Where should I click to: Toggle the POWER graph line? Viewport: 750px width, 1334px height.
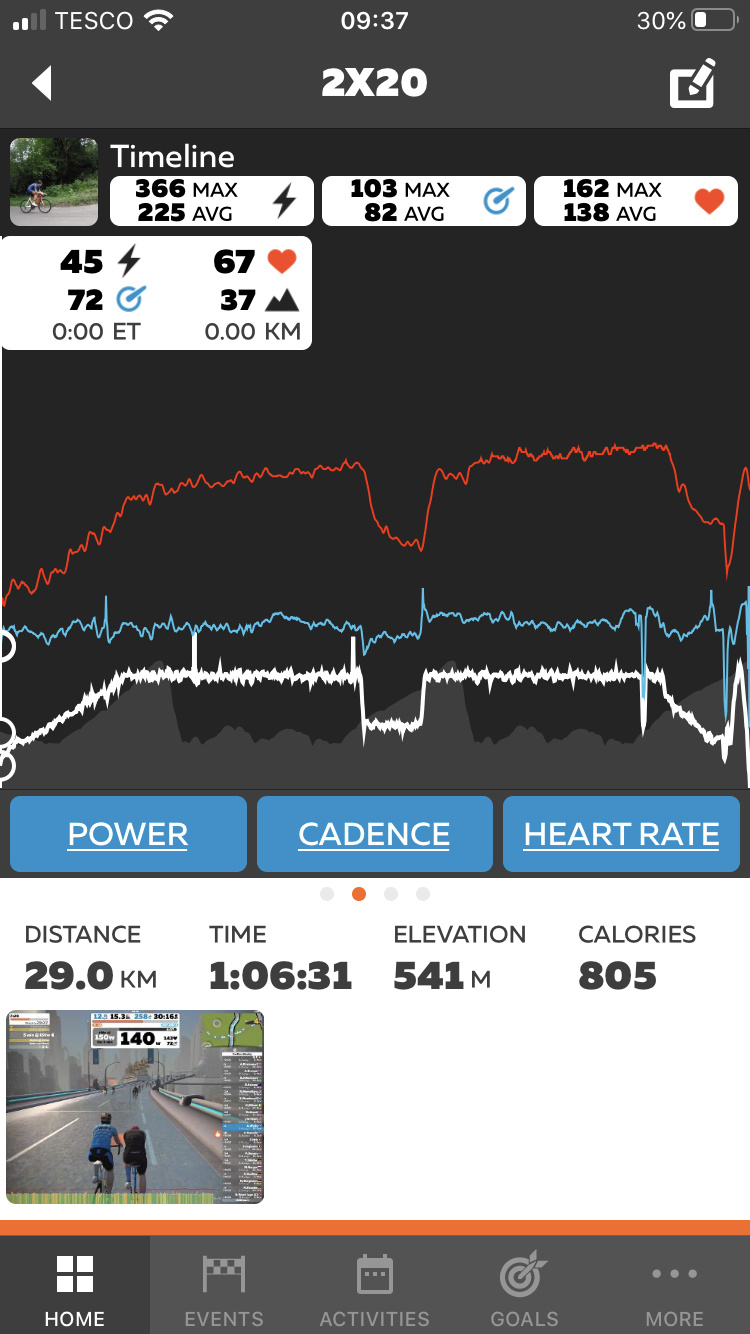128,834
